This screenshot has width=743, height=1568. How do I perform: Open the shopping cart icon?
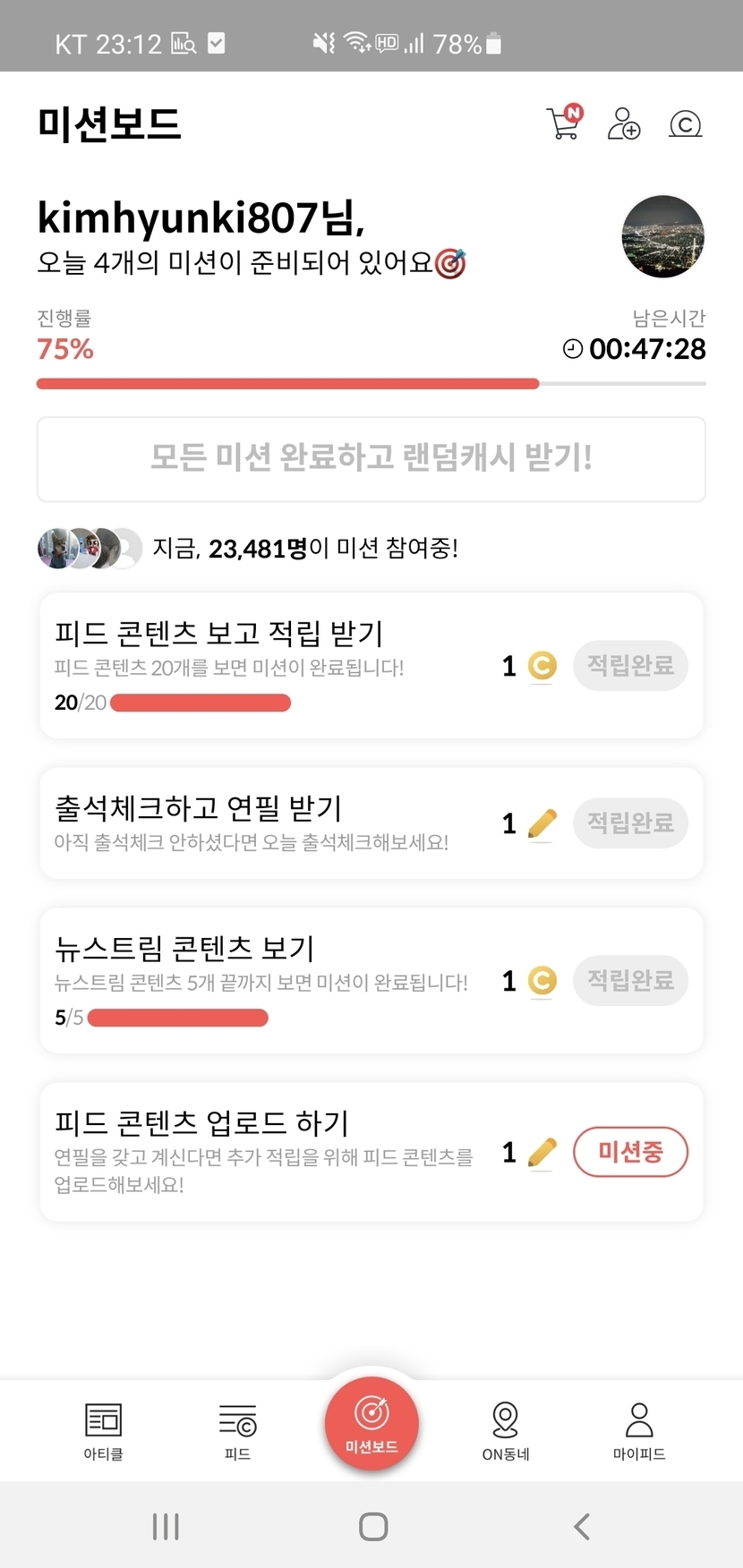[563, 124]
